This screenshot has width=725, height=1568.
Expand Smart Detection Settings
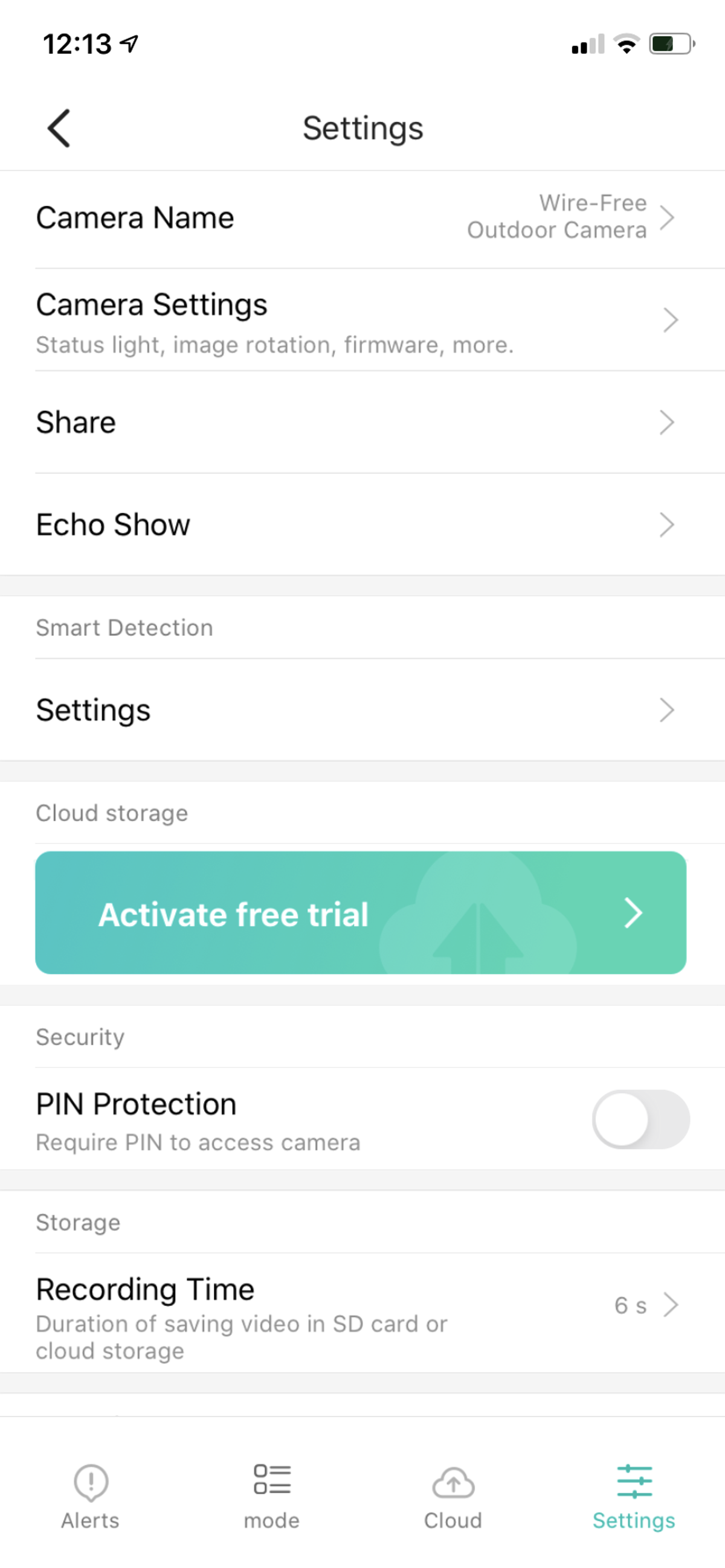[x=362, y=709]
